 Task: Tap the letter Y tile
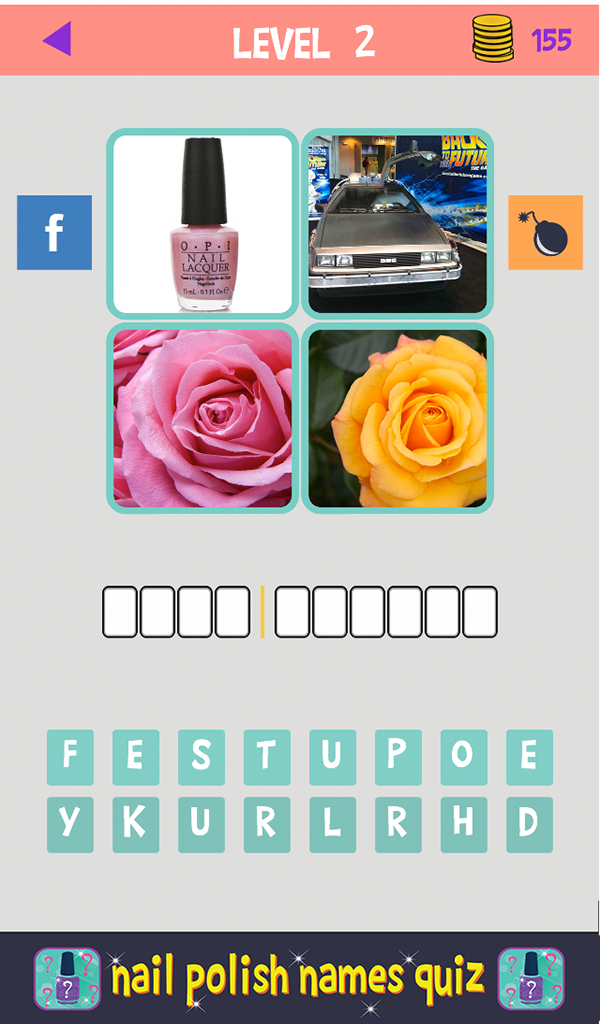click(x=70, y=824)
